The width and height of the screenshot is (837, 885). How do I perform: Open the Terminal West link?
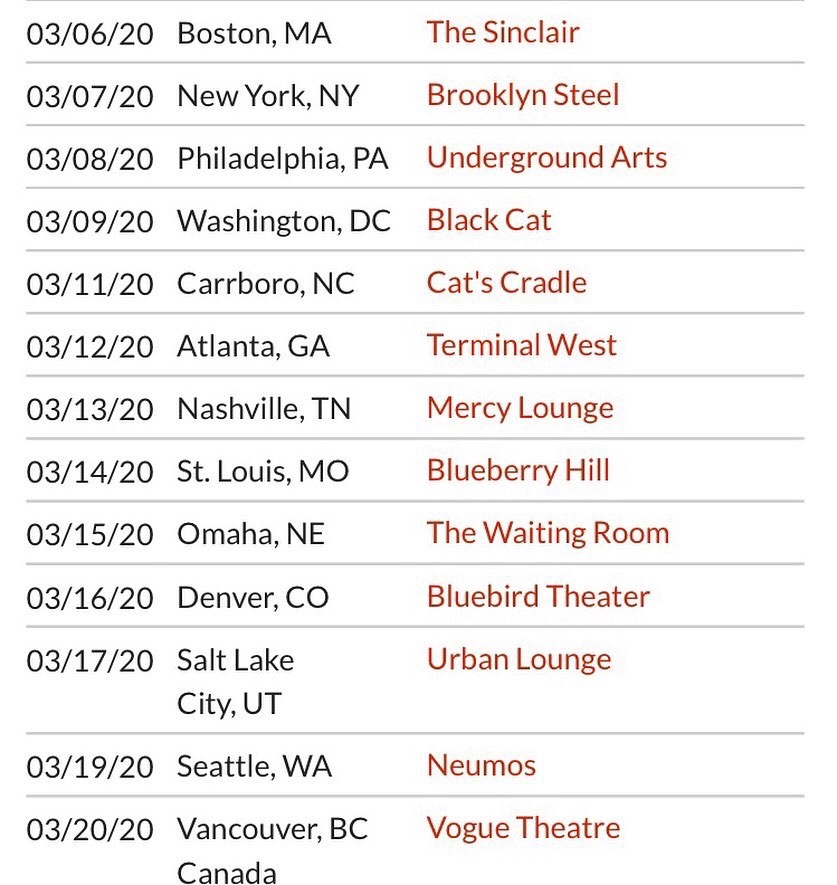tap(522, 345)
